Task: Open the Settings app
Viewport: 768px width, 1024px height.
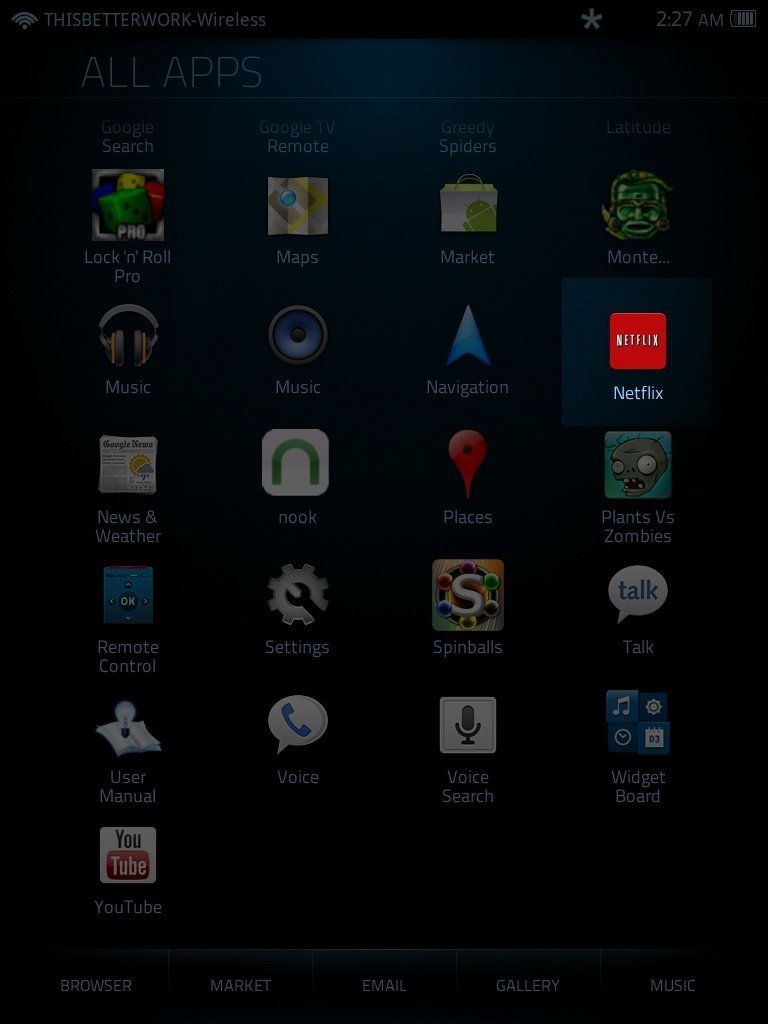Action: click(x=297, y=594)
